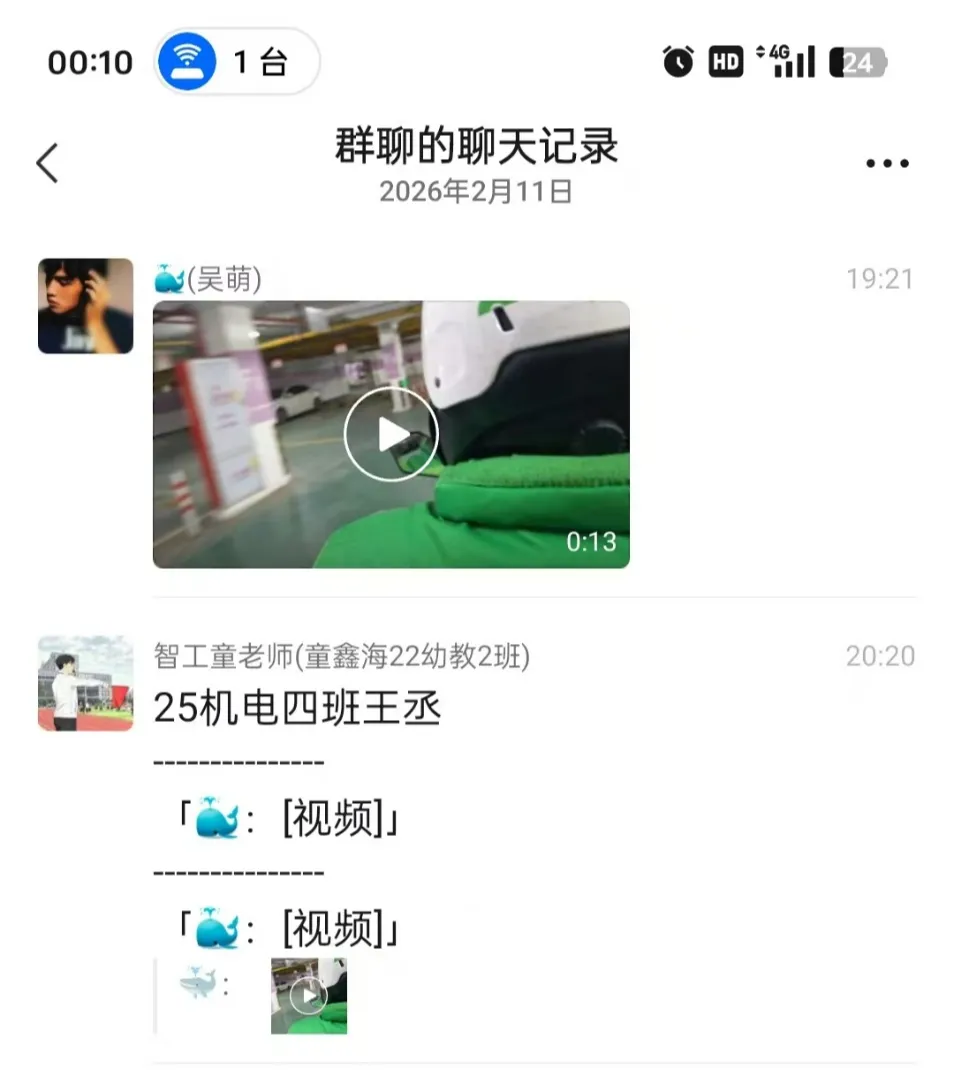Tap the chat title 群聊的聊天记录
This screenshot has width=954, height=1087.
coord(477,146)
